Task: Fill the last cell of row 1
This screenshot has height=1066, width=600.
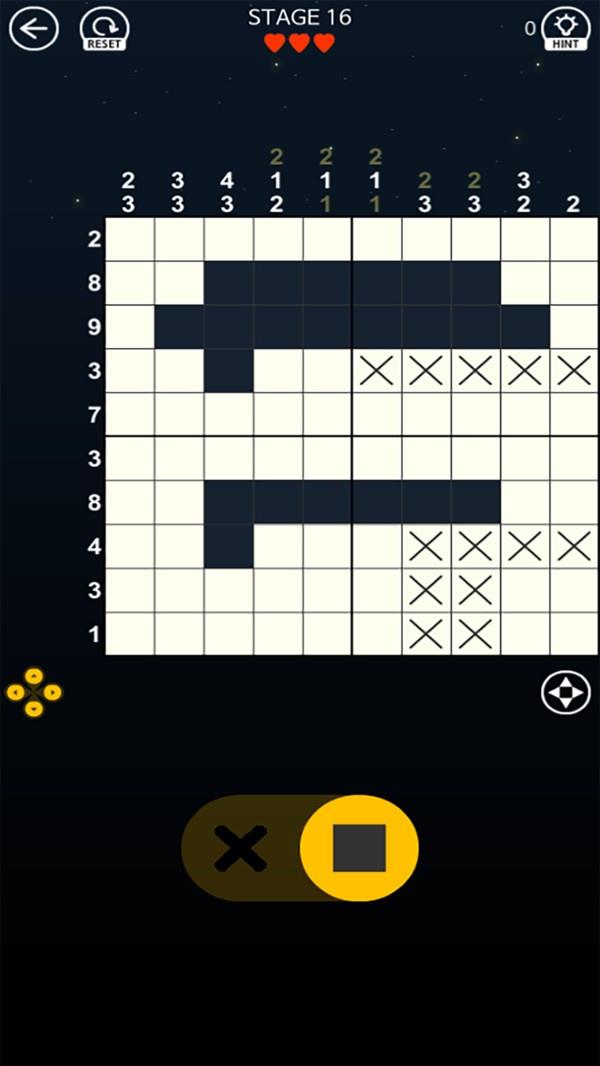Action: pyautogui.click(x=574, y=239)
